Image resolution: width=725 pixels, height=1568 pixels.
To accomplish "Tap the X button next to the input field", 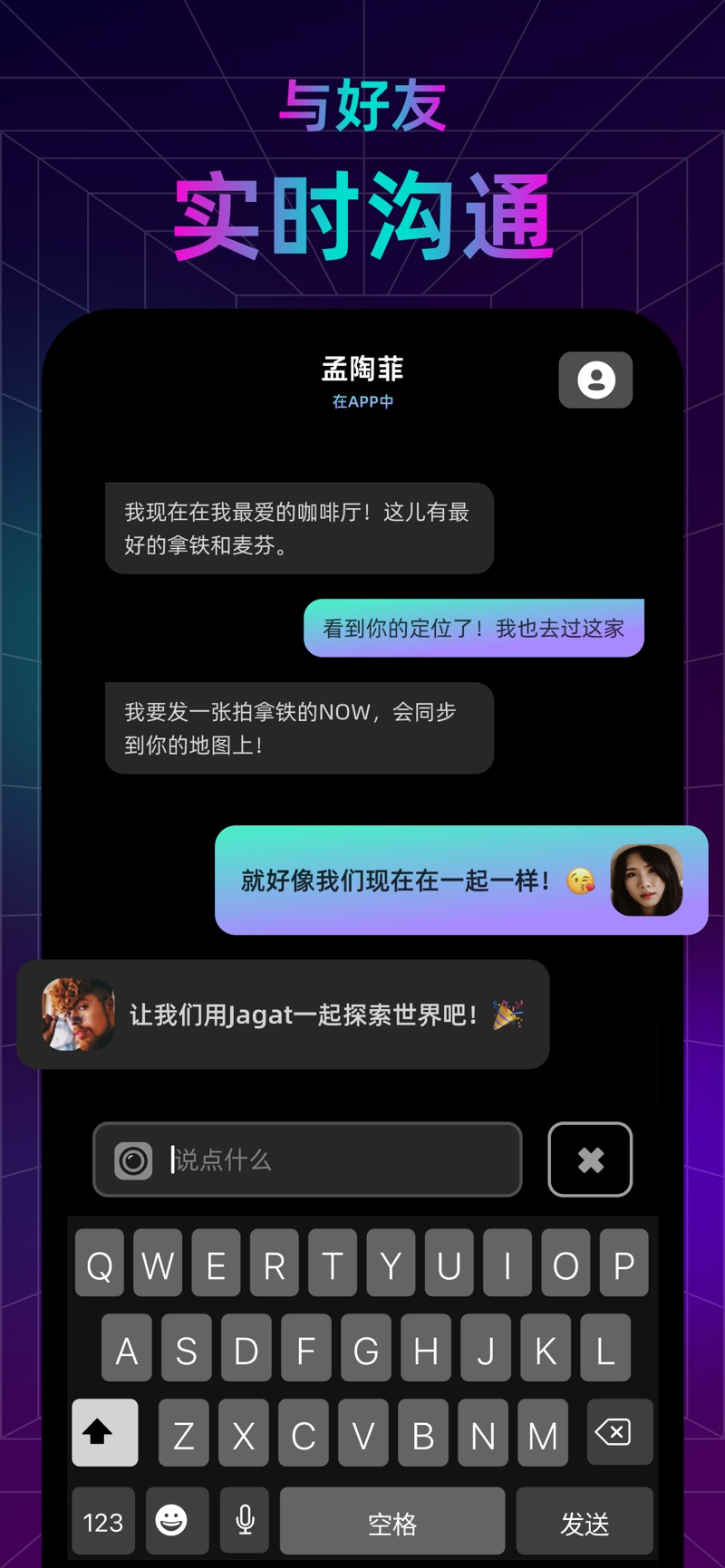I will (590, 1159).
